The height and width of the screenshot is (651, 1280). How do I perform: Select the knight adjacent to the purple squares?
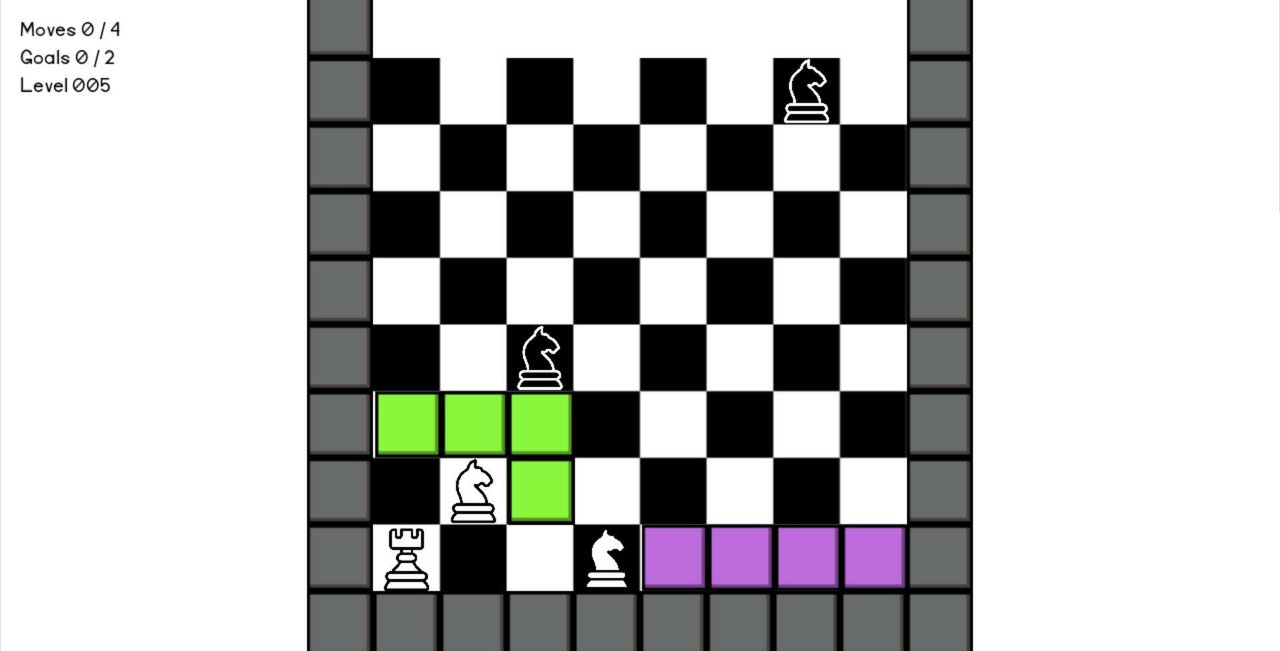tap(606, 558)
